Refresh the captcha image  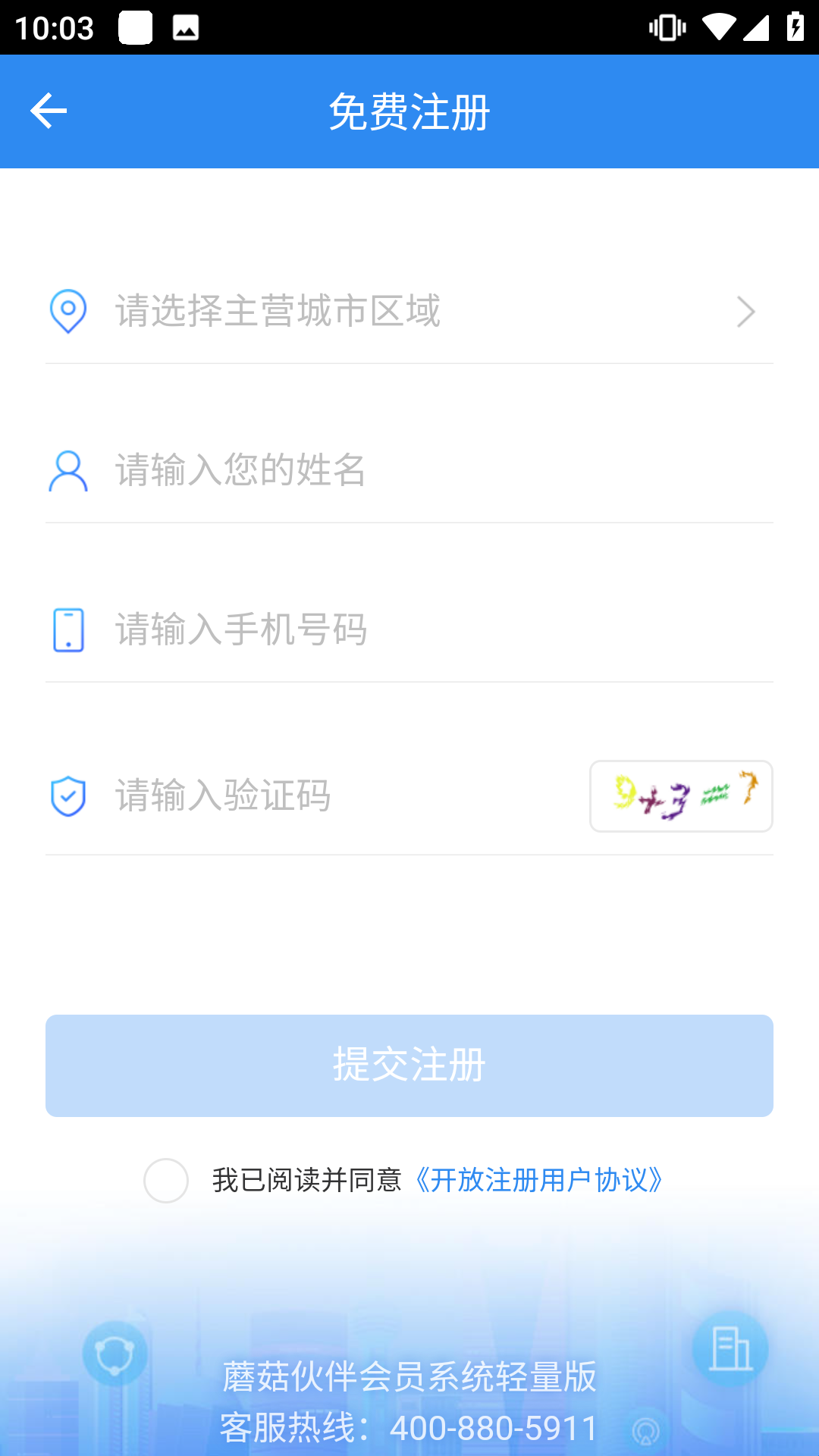coord(681,796)
